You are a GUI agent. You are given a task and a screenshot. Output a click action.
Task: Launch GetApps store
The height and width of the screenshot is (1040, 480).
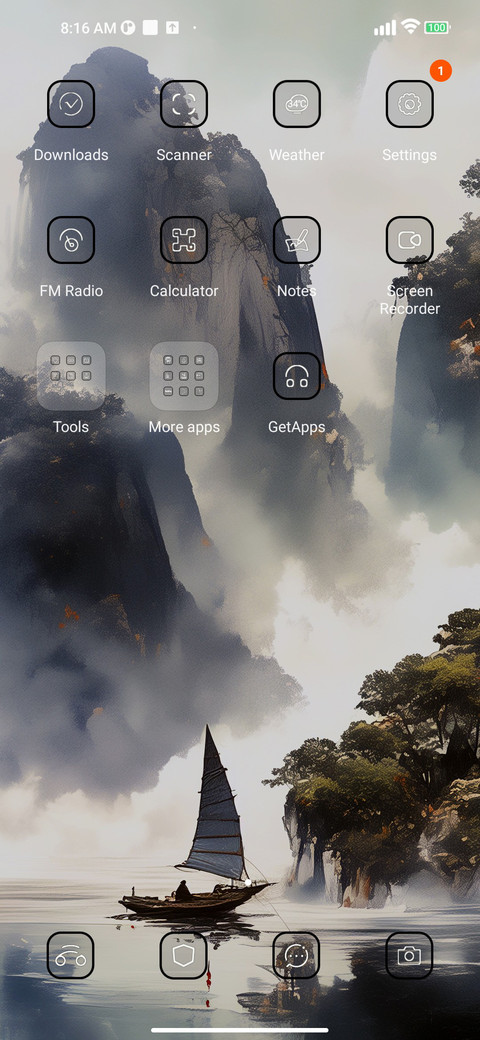[x=296, y=376]
